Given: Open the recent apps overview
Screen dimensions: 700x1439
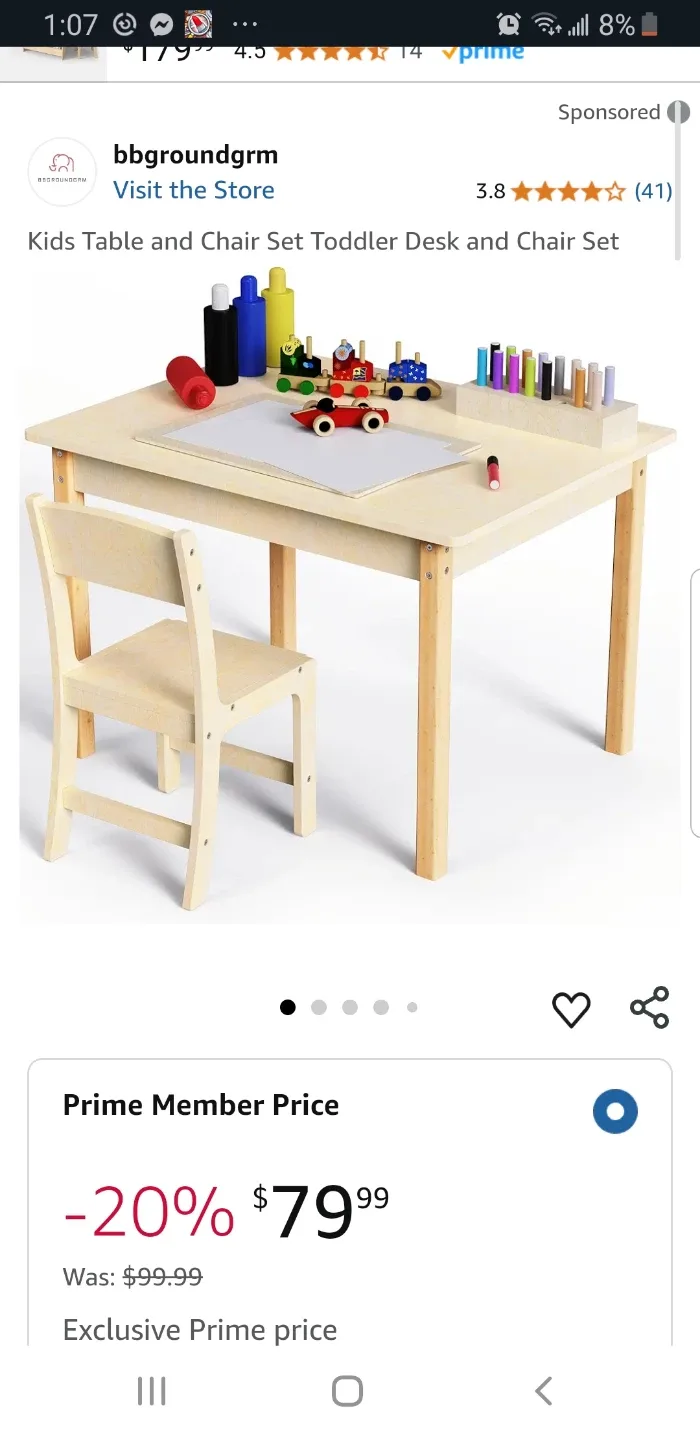Looking at the screenshot, I should (x=151, y=1391).
